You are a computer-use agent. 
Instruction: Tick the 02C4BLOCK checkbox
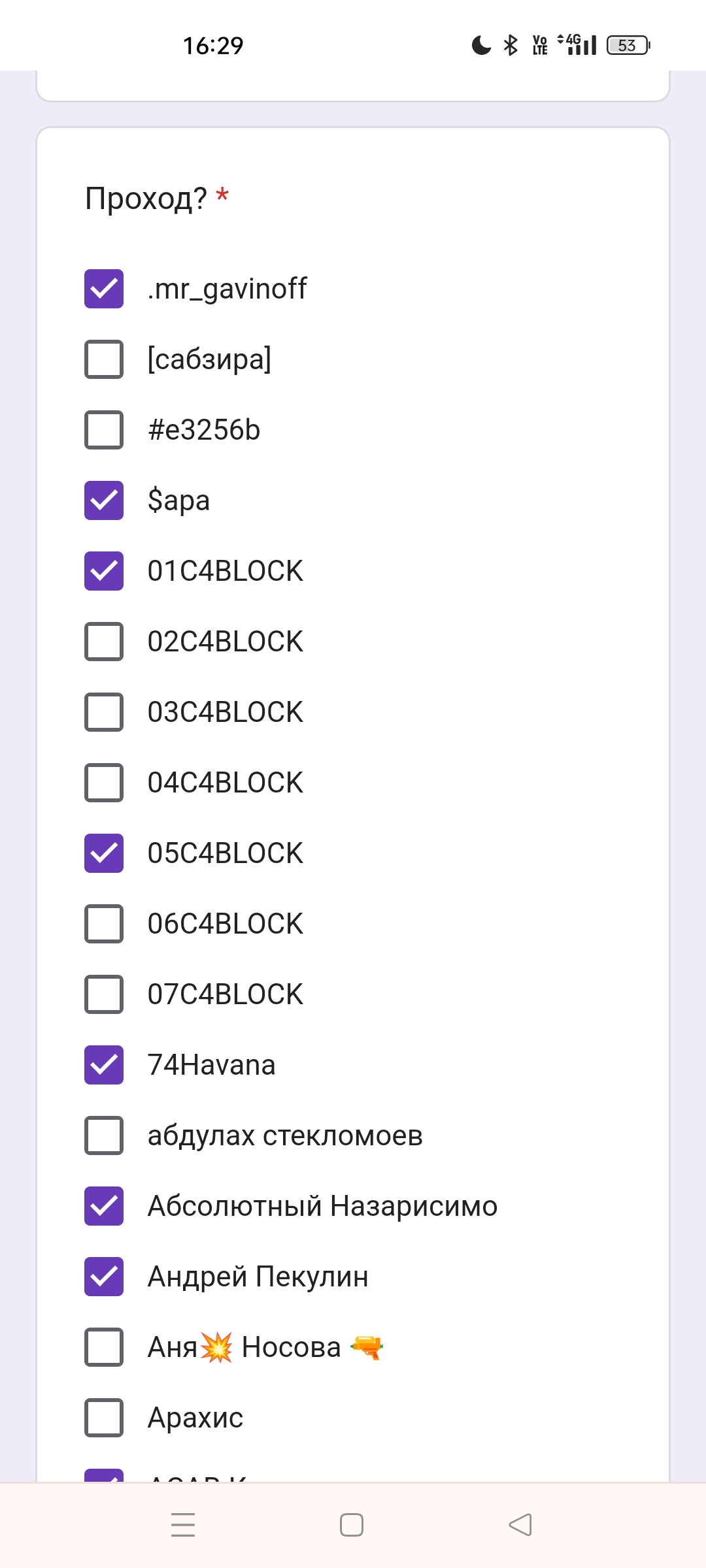click(x=104, y=642)
